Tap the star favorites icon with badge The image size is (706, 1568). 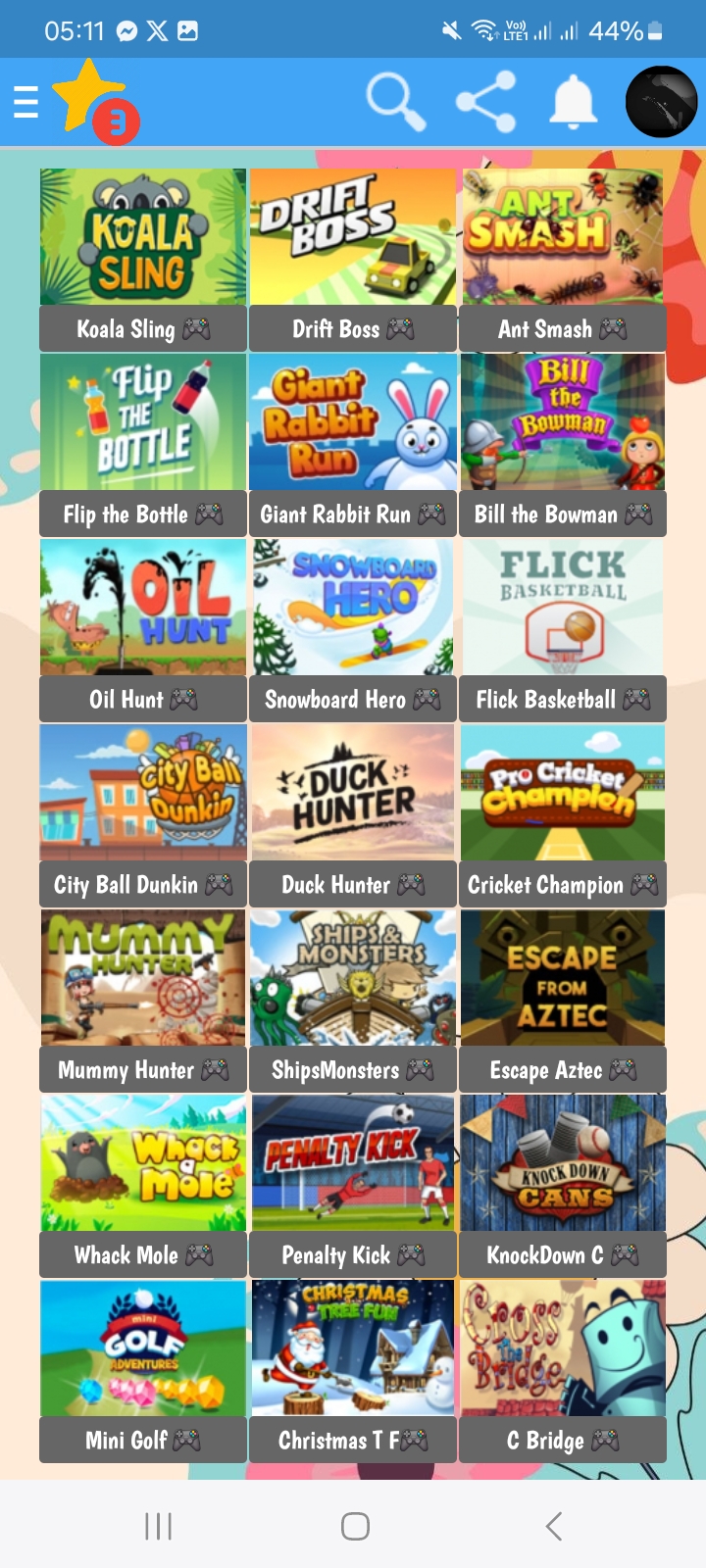91,98
